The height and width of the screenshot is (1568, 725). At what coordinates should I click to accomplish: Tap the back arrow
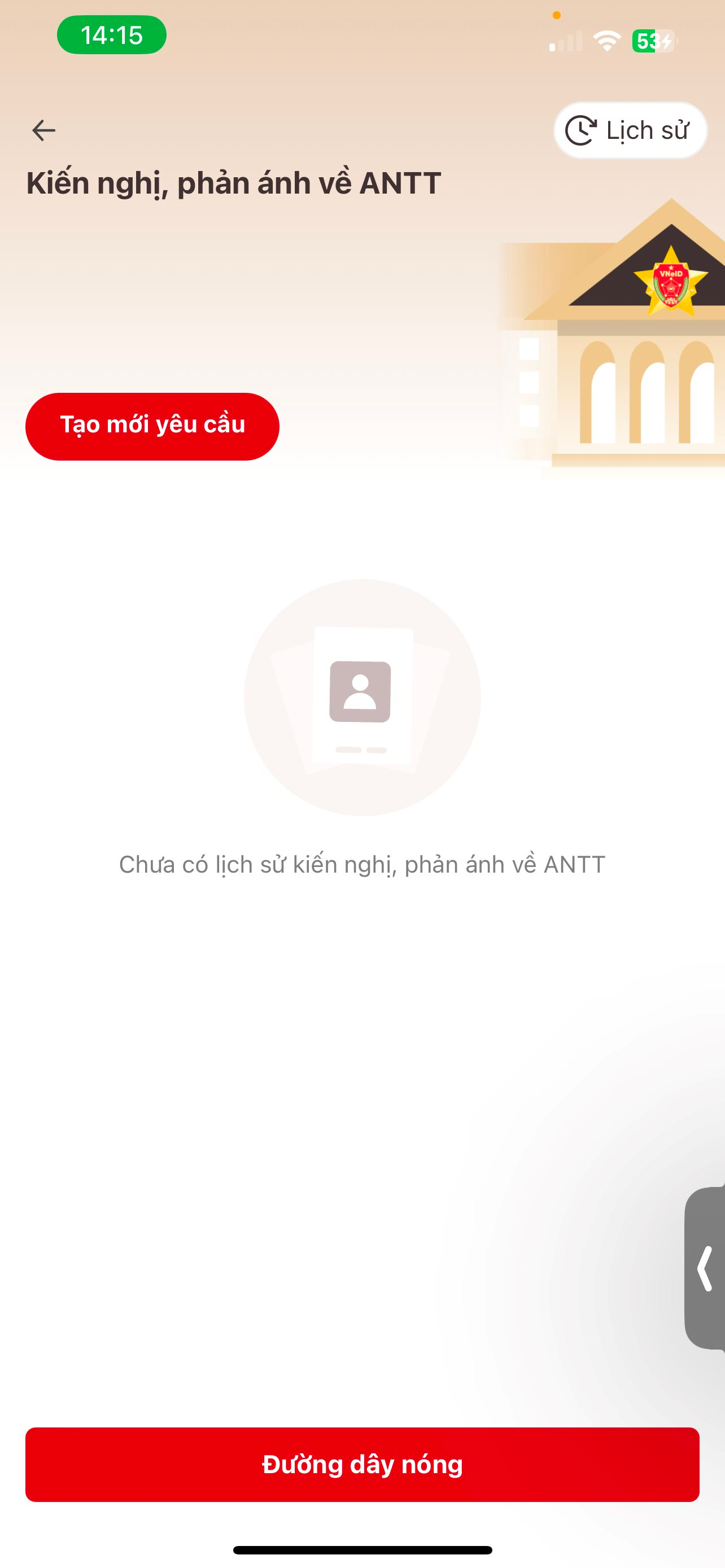(x=43, y=130)
